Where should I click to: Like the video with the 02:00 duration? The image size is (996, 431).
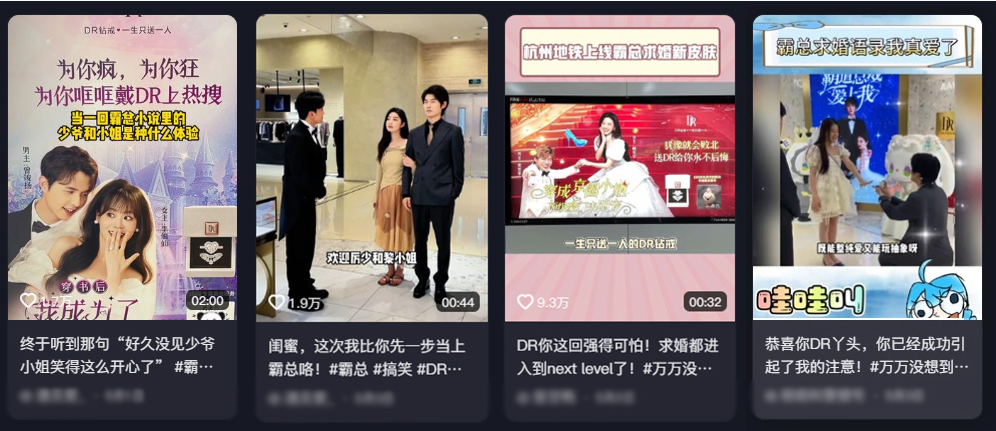(29, 300)
